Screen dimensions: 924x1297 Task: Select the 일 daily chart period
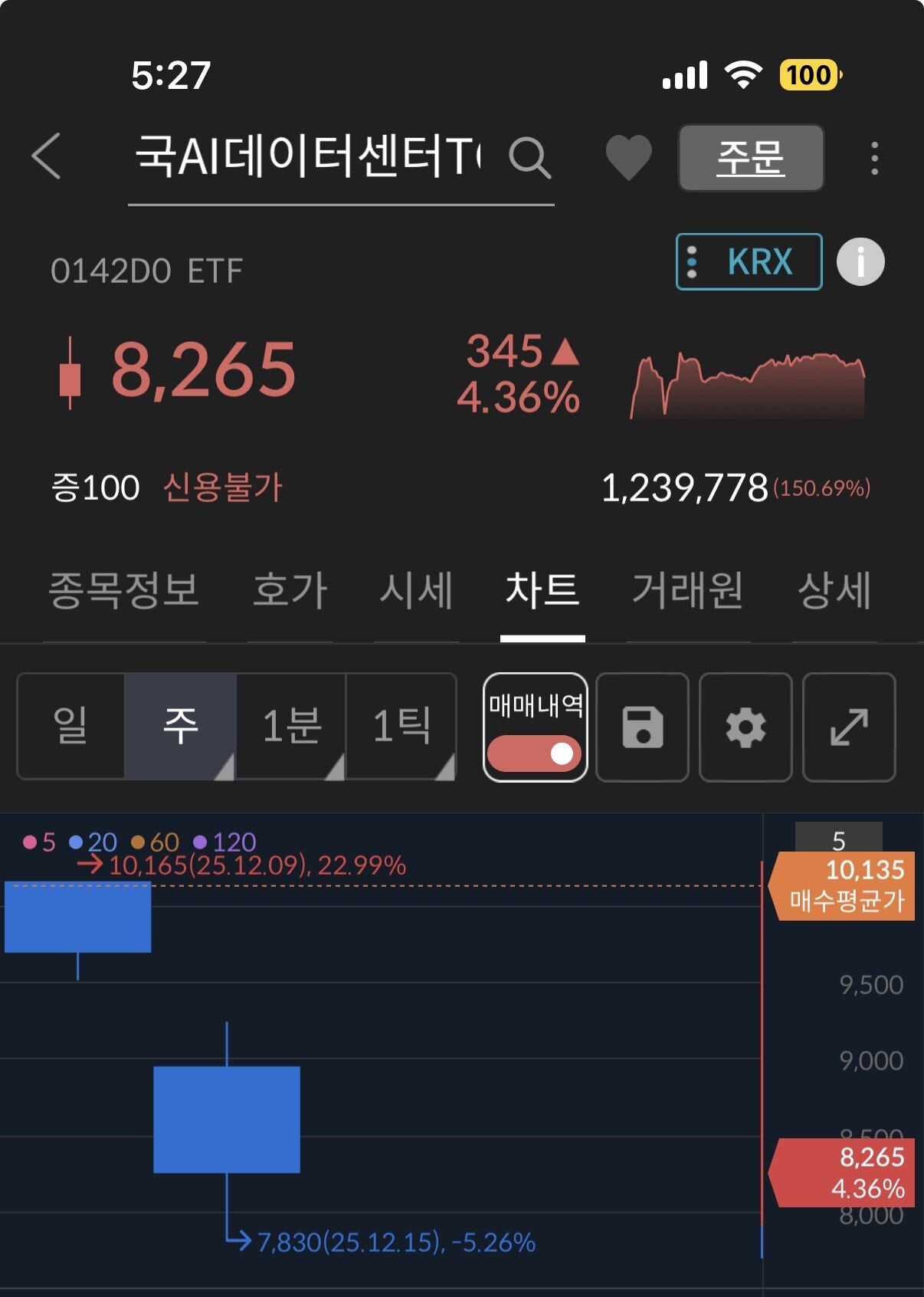coord(70,726)
